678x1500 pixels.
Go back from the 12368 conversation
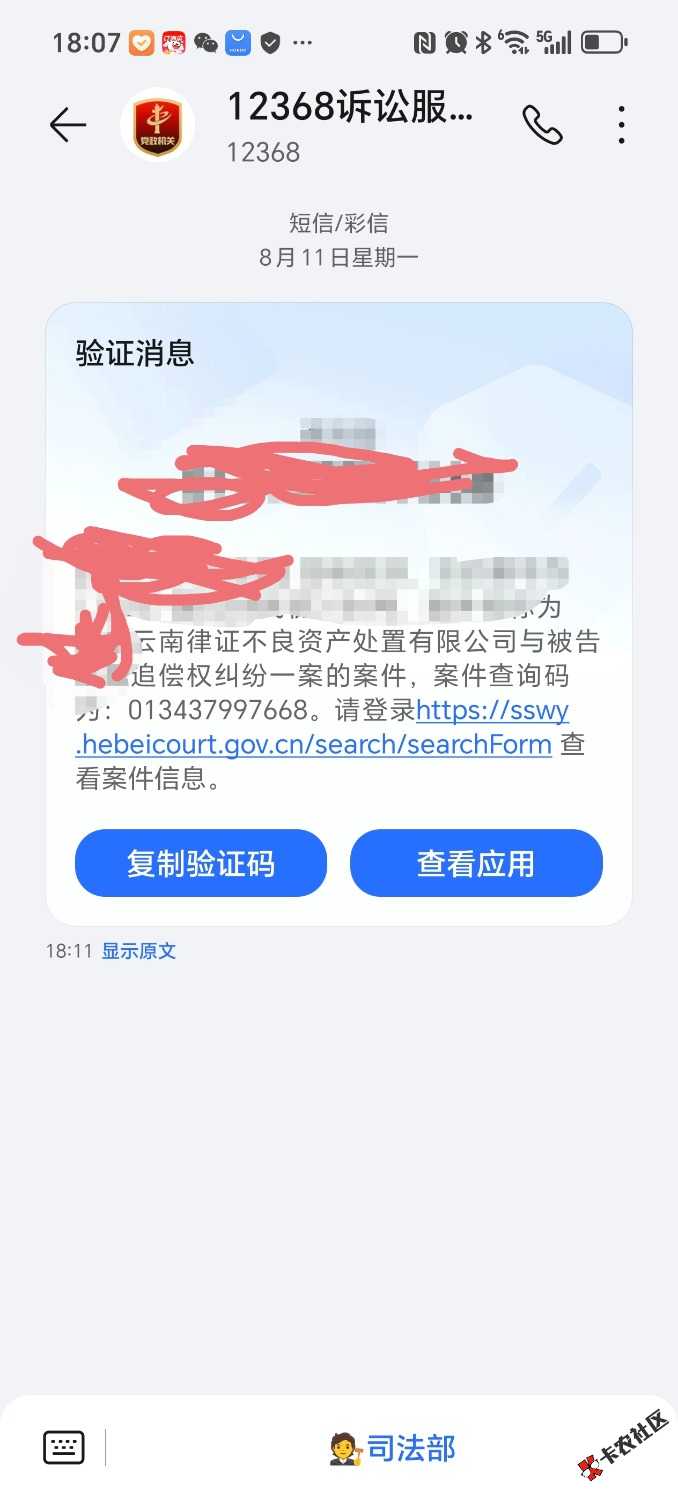click(x=68, y=125)
